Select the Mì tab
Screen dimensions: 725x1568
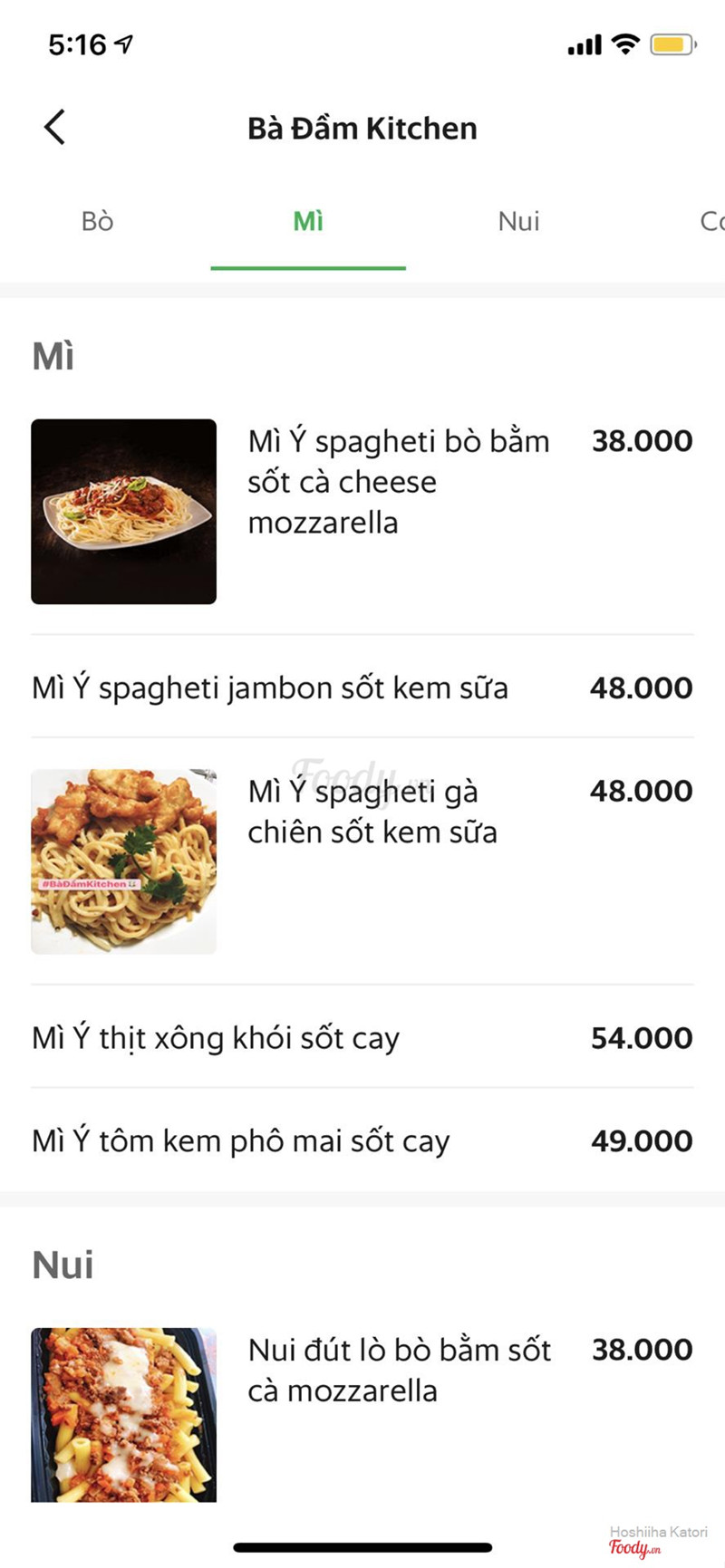(308, 222)
